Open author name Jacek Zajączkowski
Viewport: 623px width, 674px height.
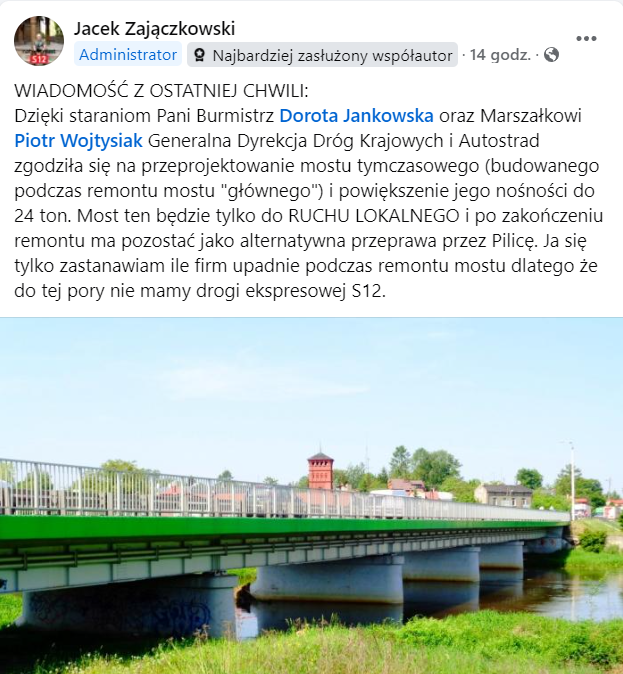click(155, 28)
